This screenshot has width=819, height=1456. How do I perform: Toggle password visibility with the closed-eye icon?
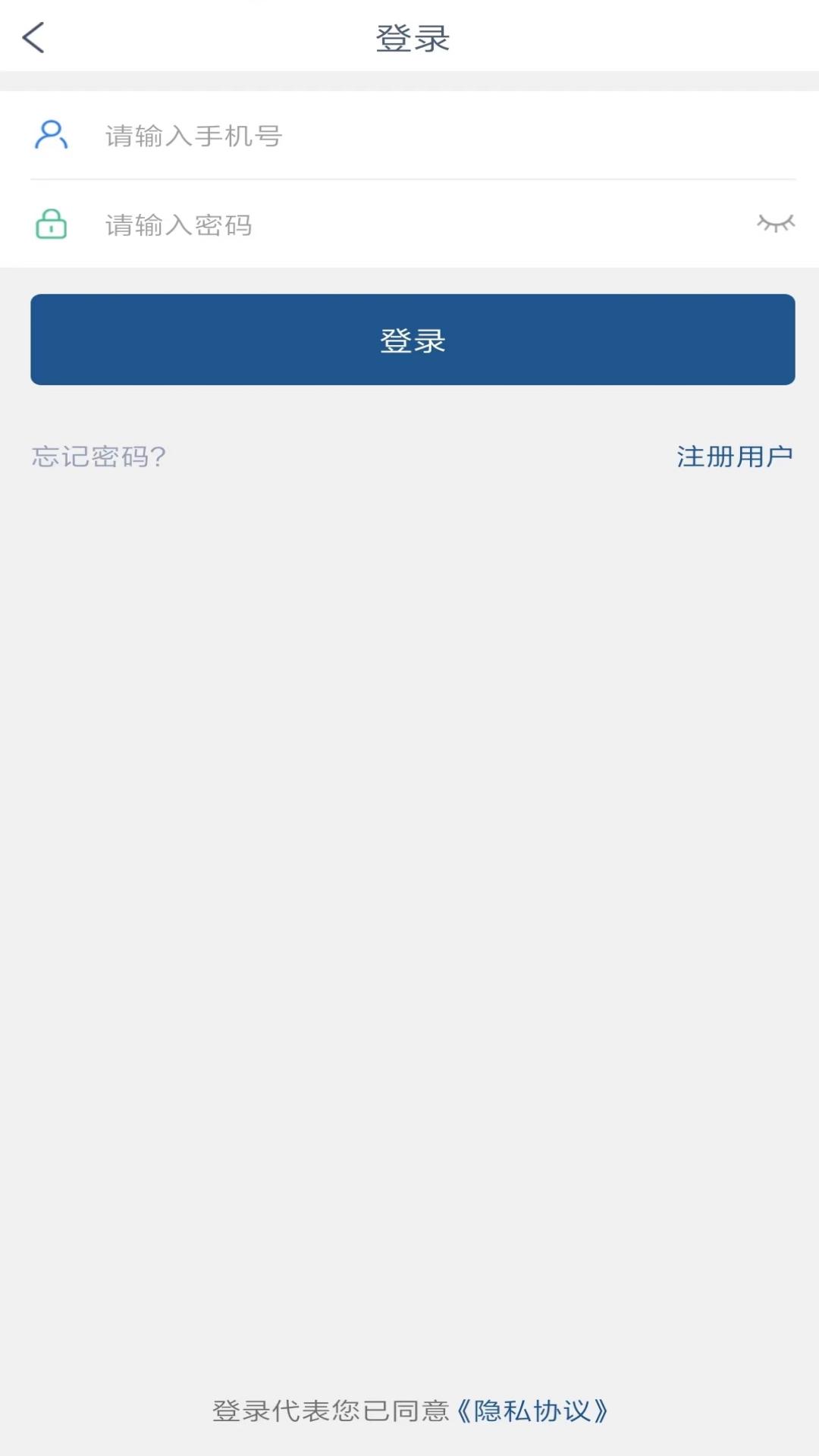click(x=776, y=224)
